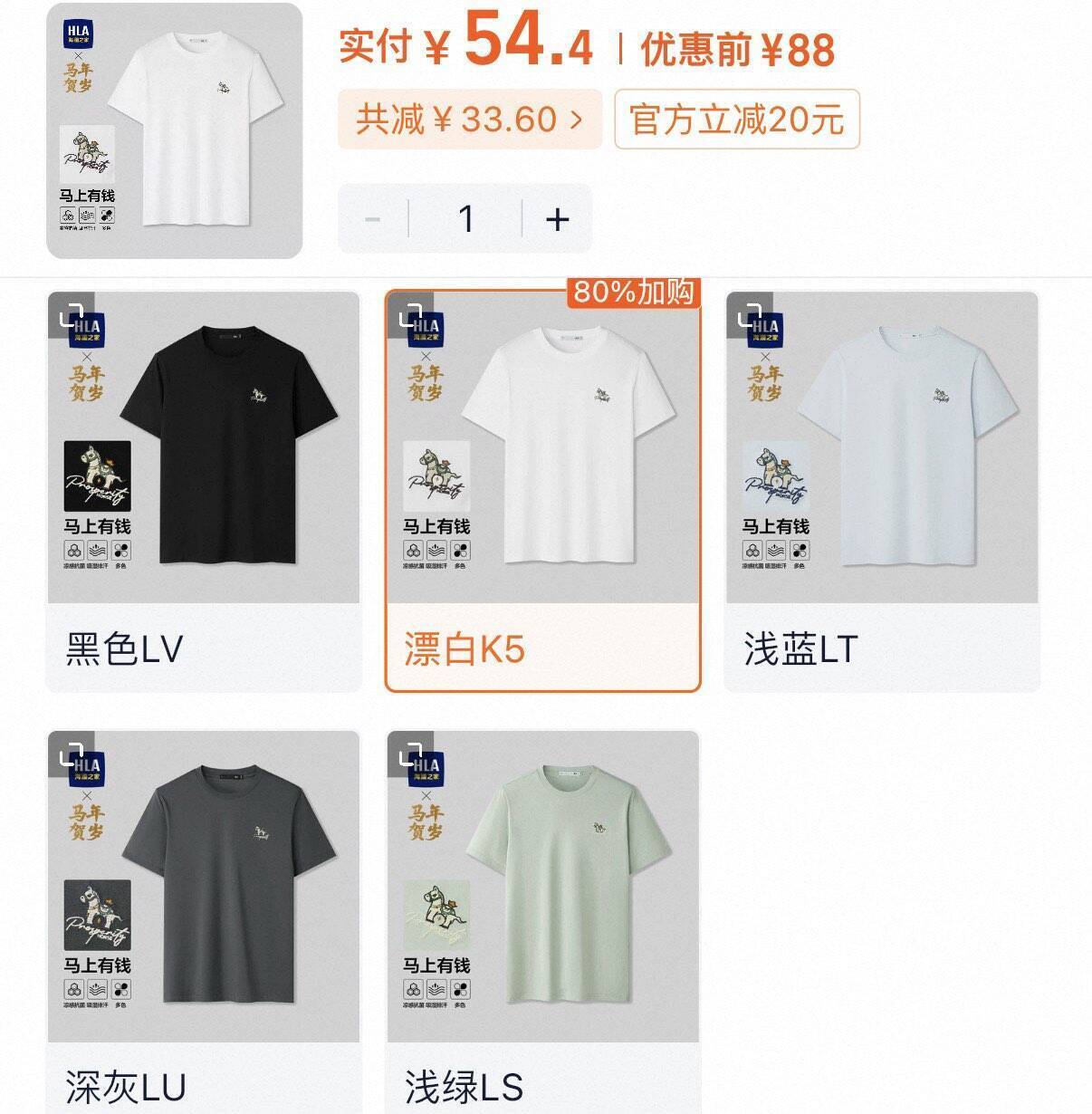Enlarge the 浅蓝LT shirt image
The image size is (1092, 1114).
(750, 316)
